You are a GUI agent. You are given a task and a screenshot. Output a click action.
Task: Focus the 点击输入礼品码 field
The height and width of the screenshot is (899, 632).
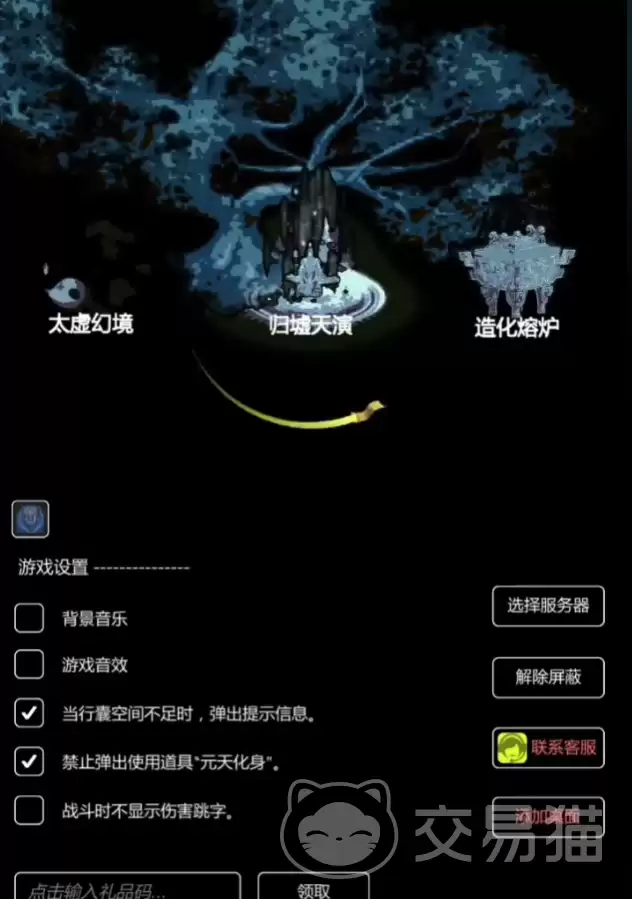click(127, 887)
